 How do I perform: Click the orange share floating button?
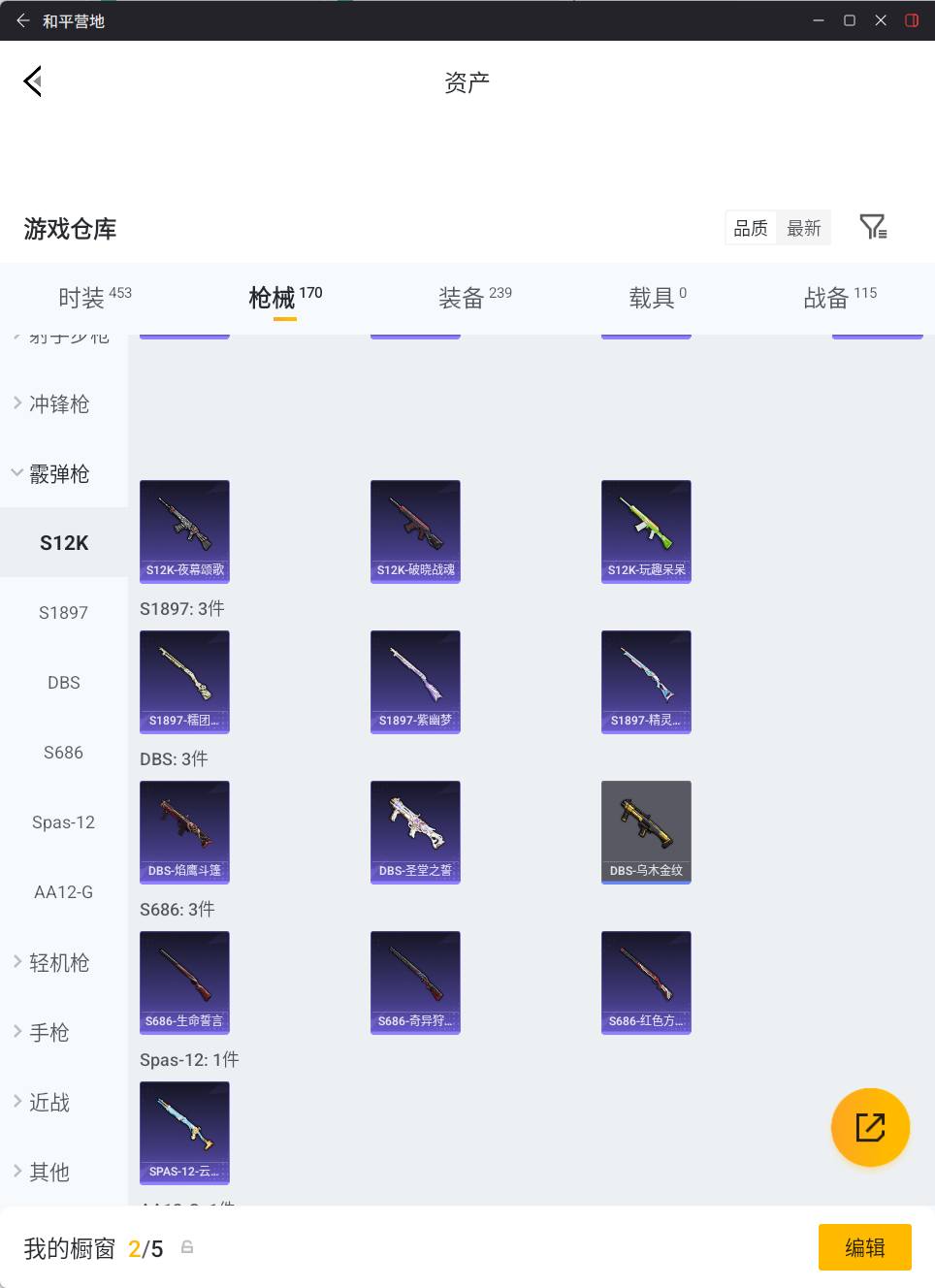tap(870, 1127)
